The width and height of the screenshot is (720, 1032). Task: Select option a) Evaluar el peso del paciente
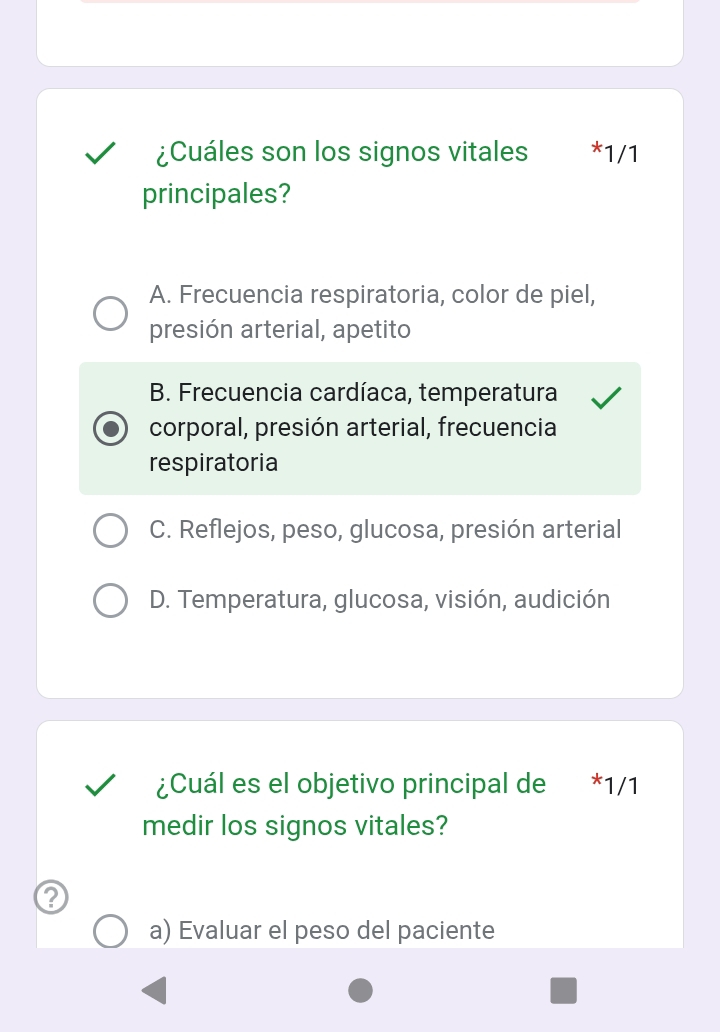(x=111, y=931)
